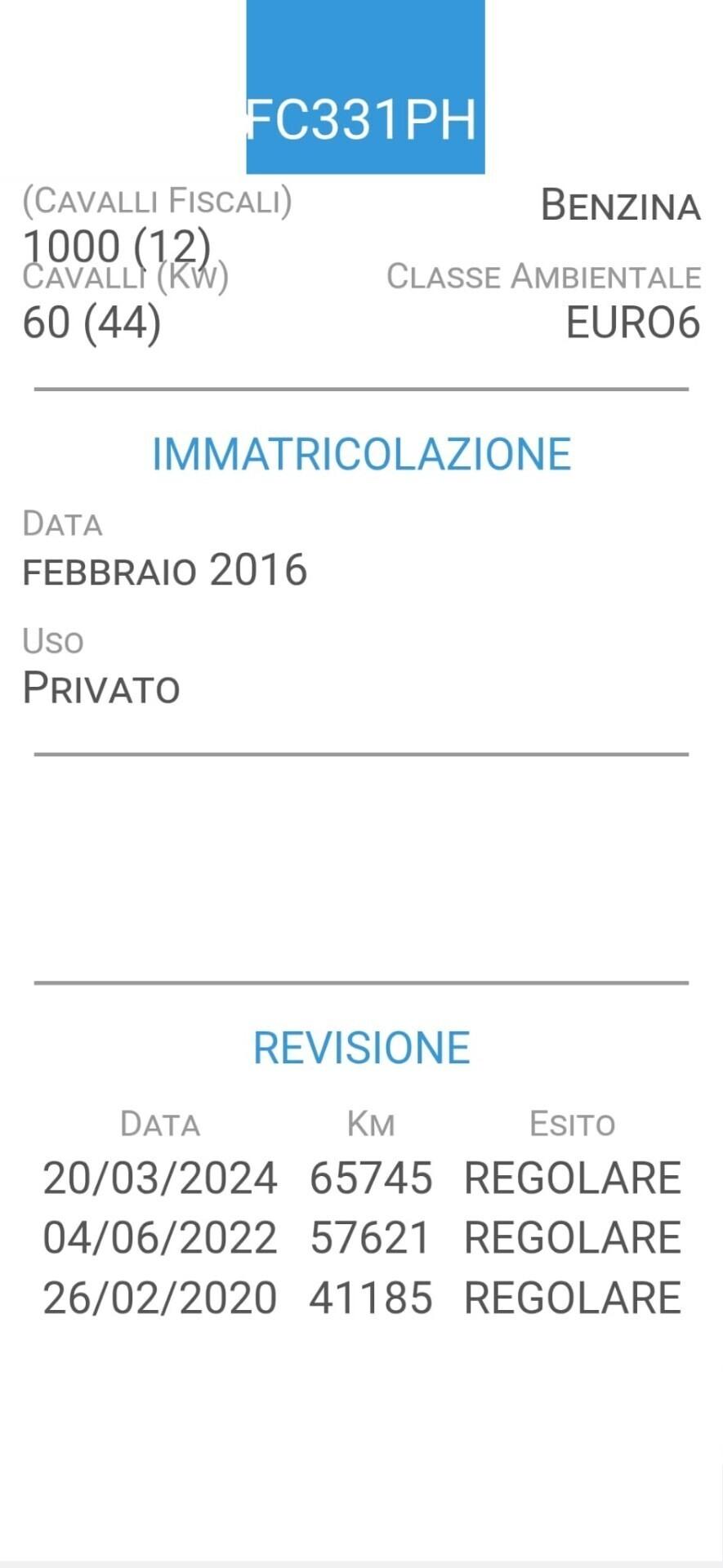The image size is (723, 1568).
Task: Click the FC331PH license plate banner
Action: [x=363, y=117]
